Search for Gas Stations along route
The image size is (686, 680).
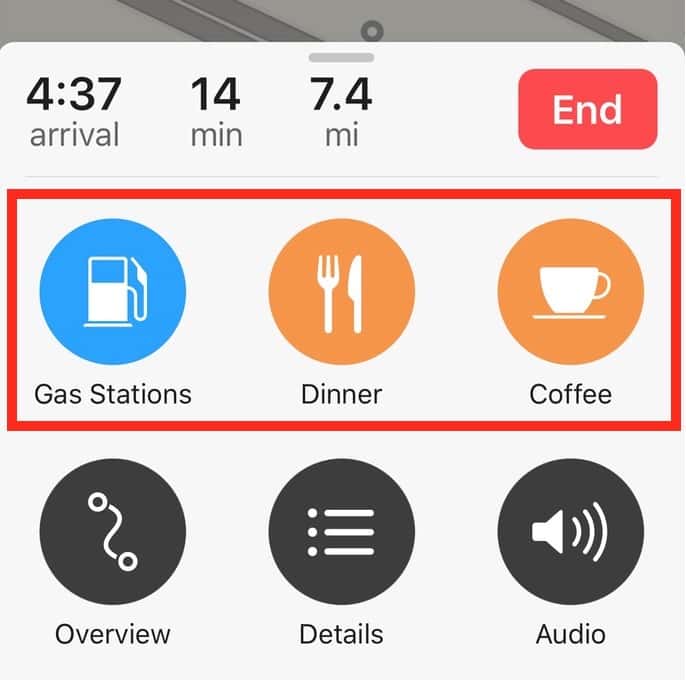coord(112,291)
